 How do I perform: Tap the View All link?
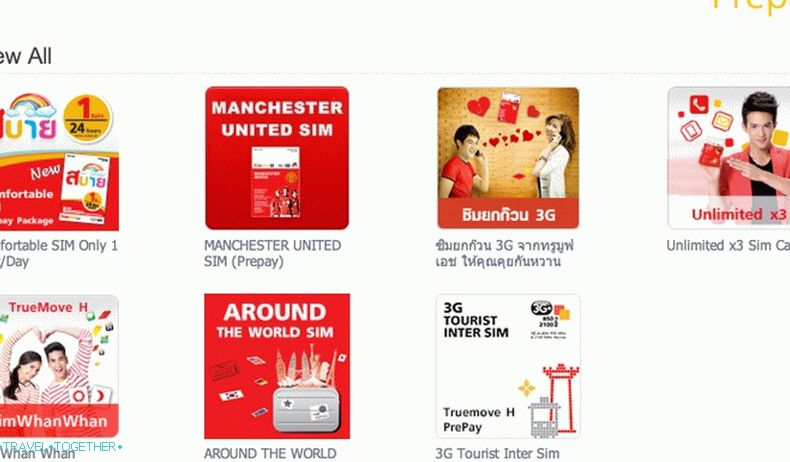pos(25,56)
